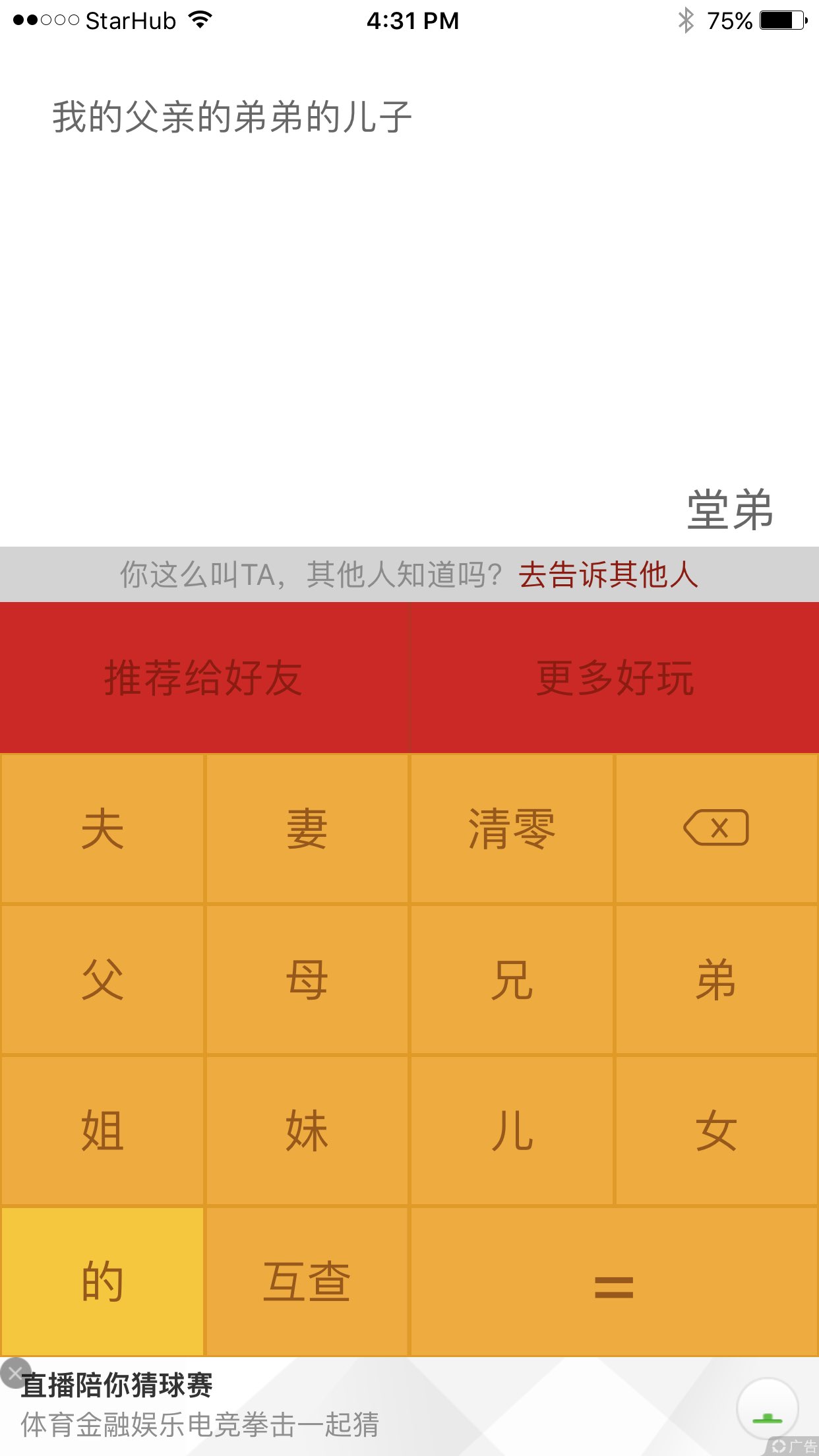Tap the 女 (daughter) key
Screen dimensions: 819x1456
(x=716, y=1131)
